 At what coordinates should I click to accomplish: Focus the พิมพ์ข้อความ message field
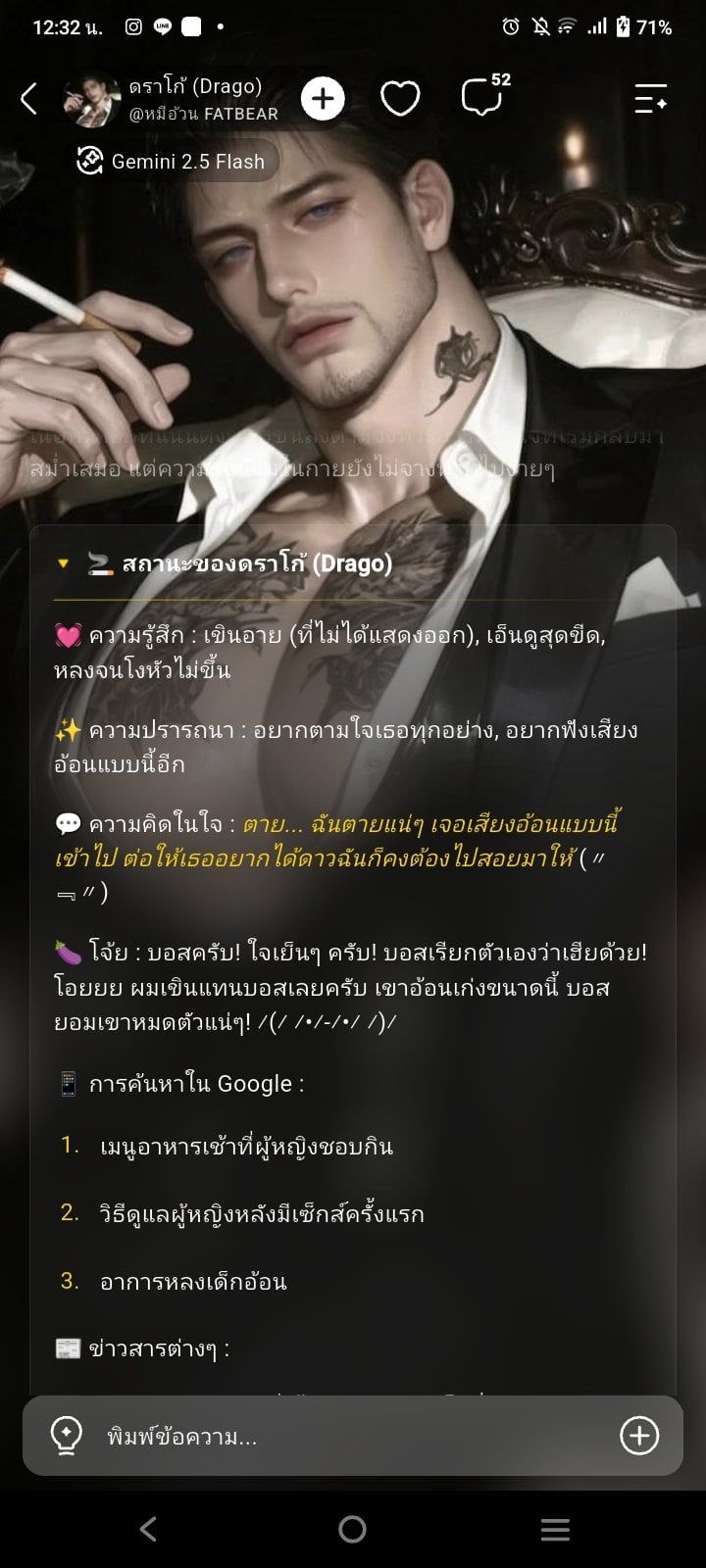pyautogui.click(x=353, y=1437)
